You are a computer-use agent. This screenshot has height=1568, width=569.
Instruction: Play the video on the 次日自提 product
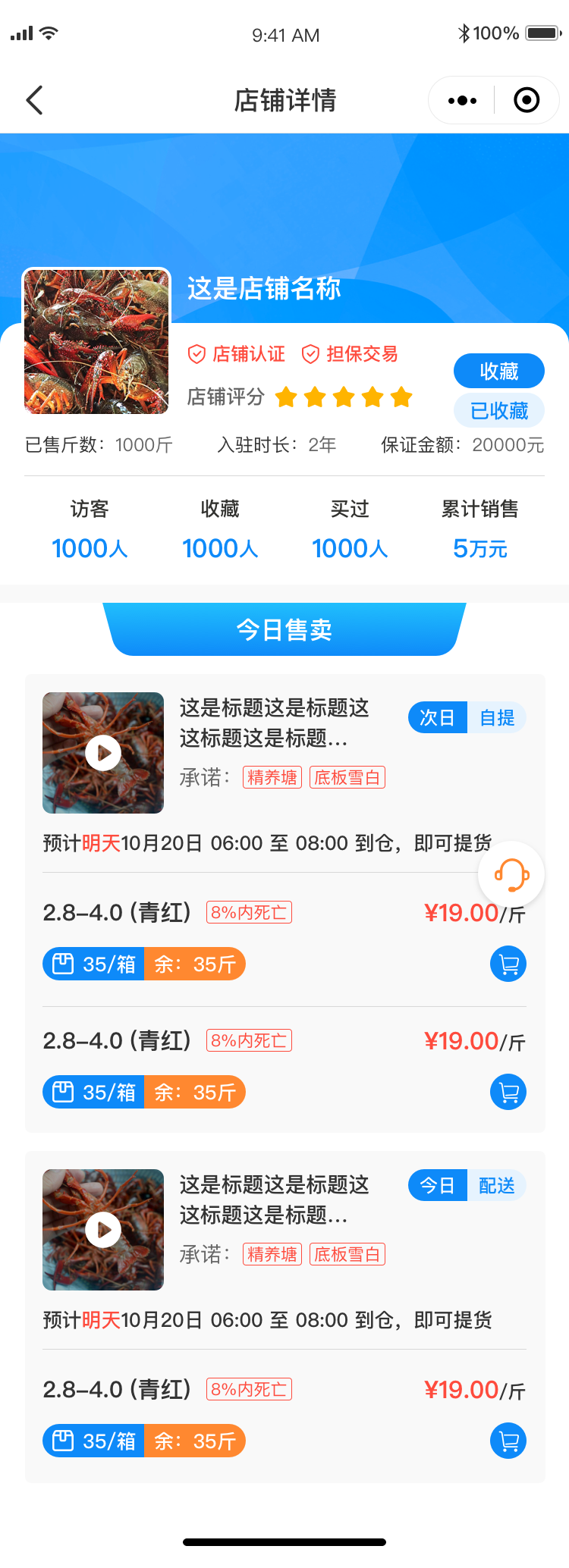[103, 753]
